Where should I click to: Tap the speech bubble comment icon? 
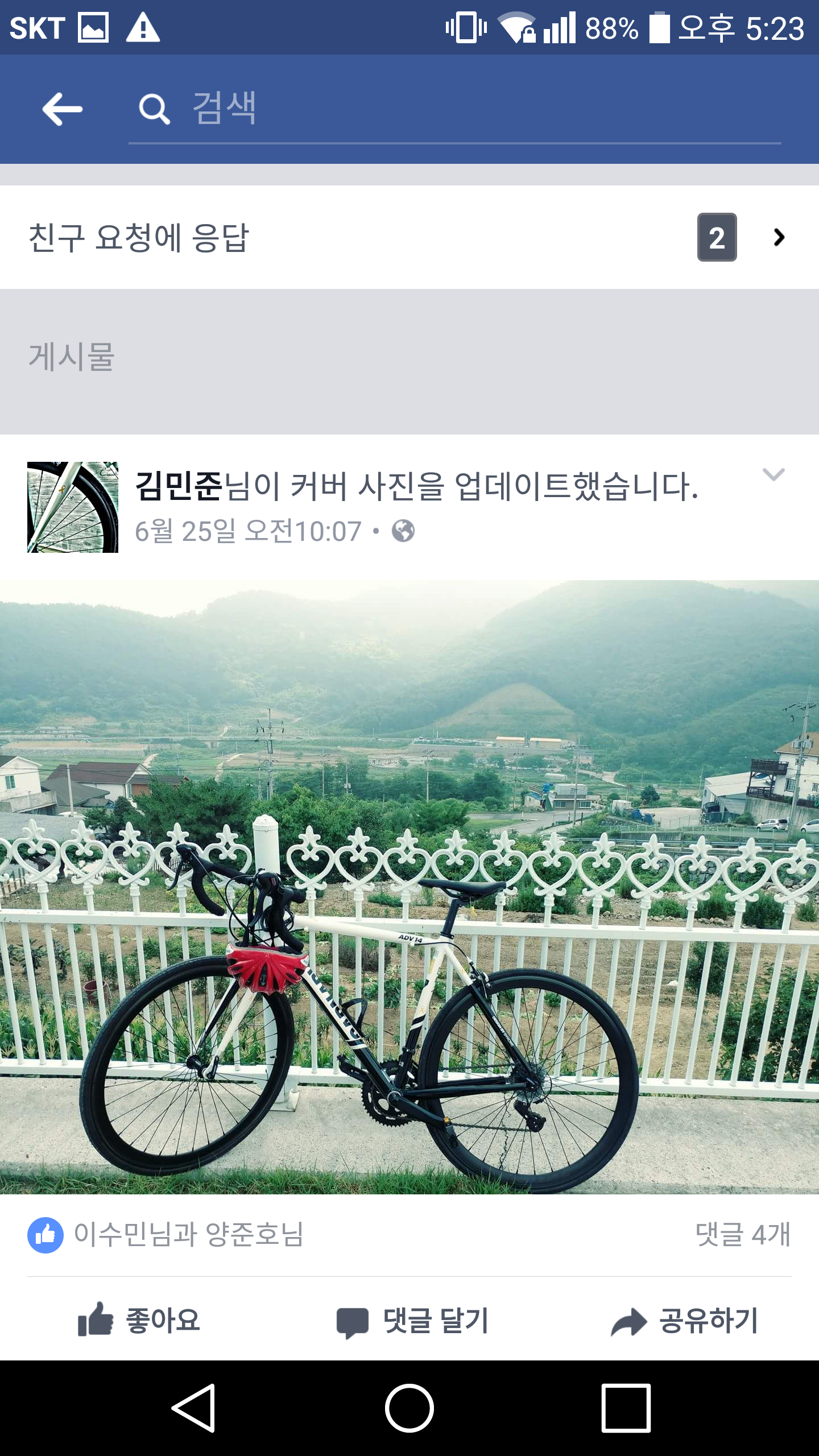click(x=353, y=1321)
